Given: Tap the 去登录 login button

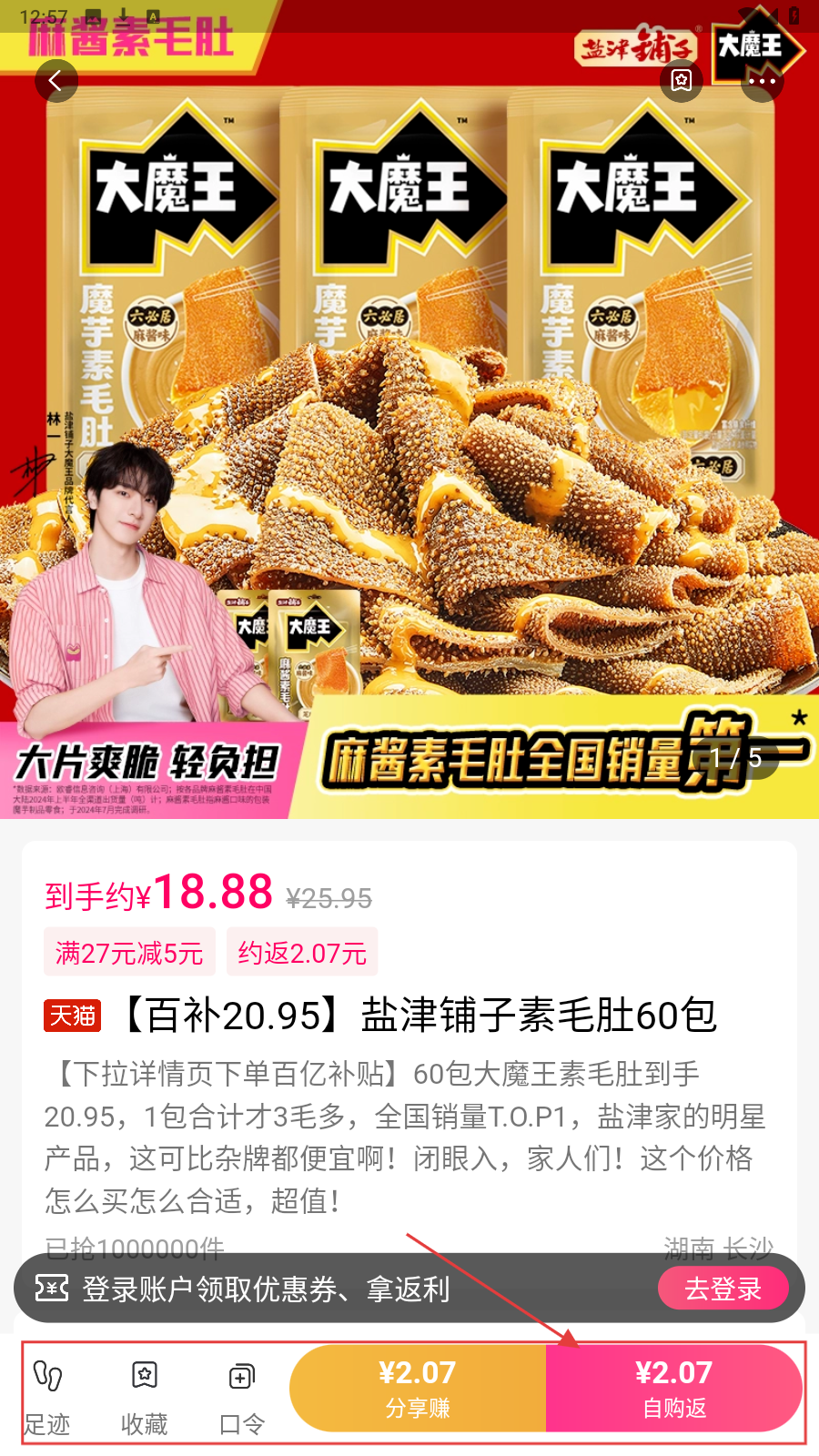Looking at the screenshot, I should point(723,1289).
